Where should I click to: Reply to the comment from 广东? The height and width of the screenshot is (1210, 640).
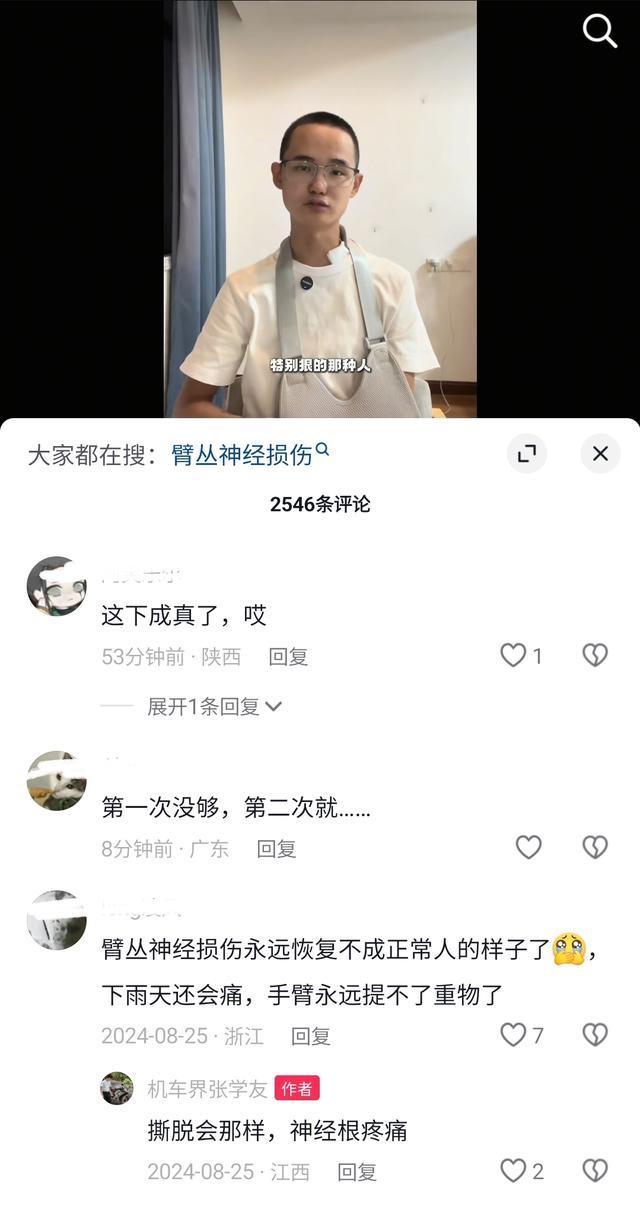tap(276, 849)
